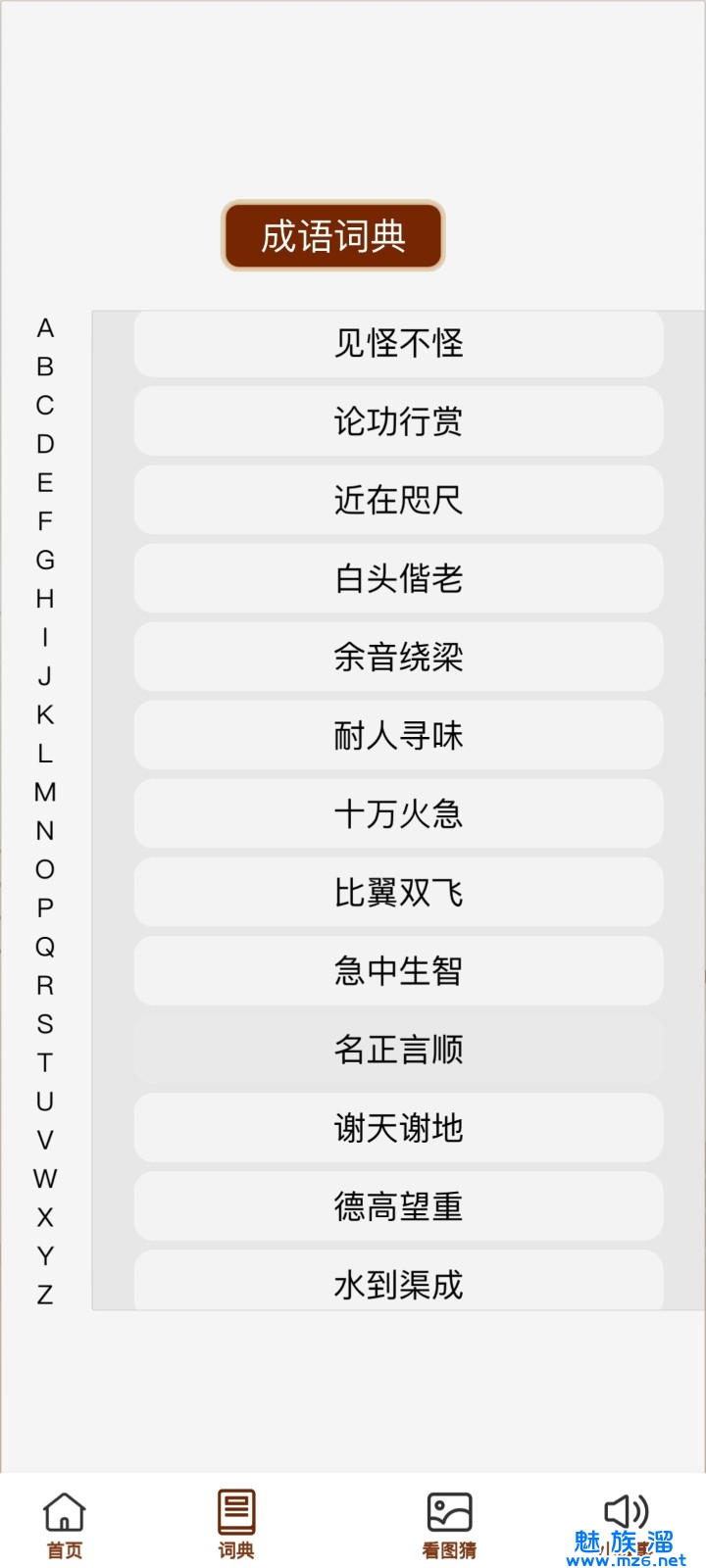Jump to letter S in the index
This screenshot has height=1568, width=706.
(45, 1024)
